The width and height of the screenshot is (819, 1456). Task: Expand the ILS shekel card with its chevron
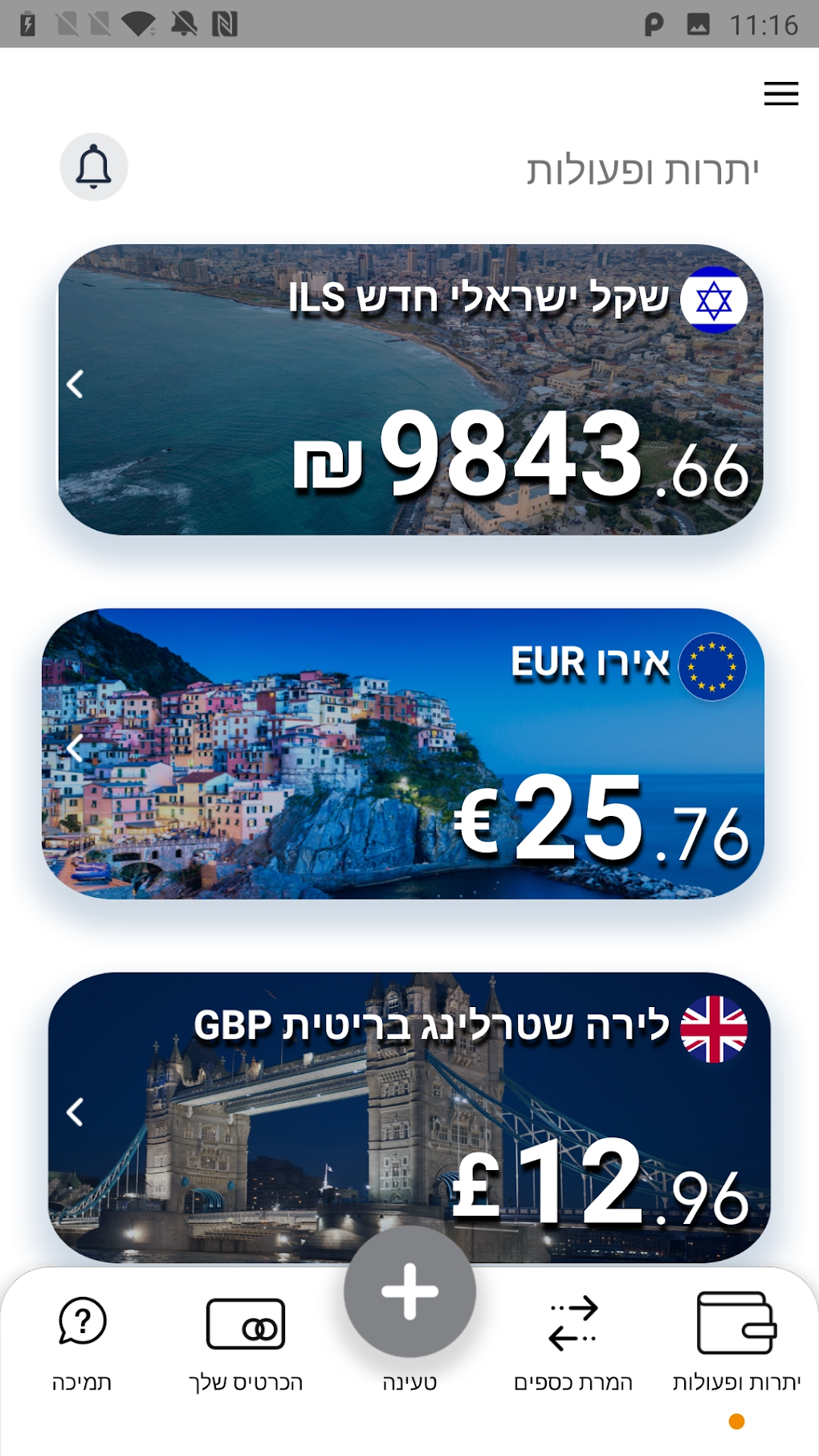tap(75, 385)
